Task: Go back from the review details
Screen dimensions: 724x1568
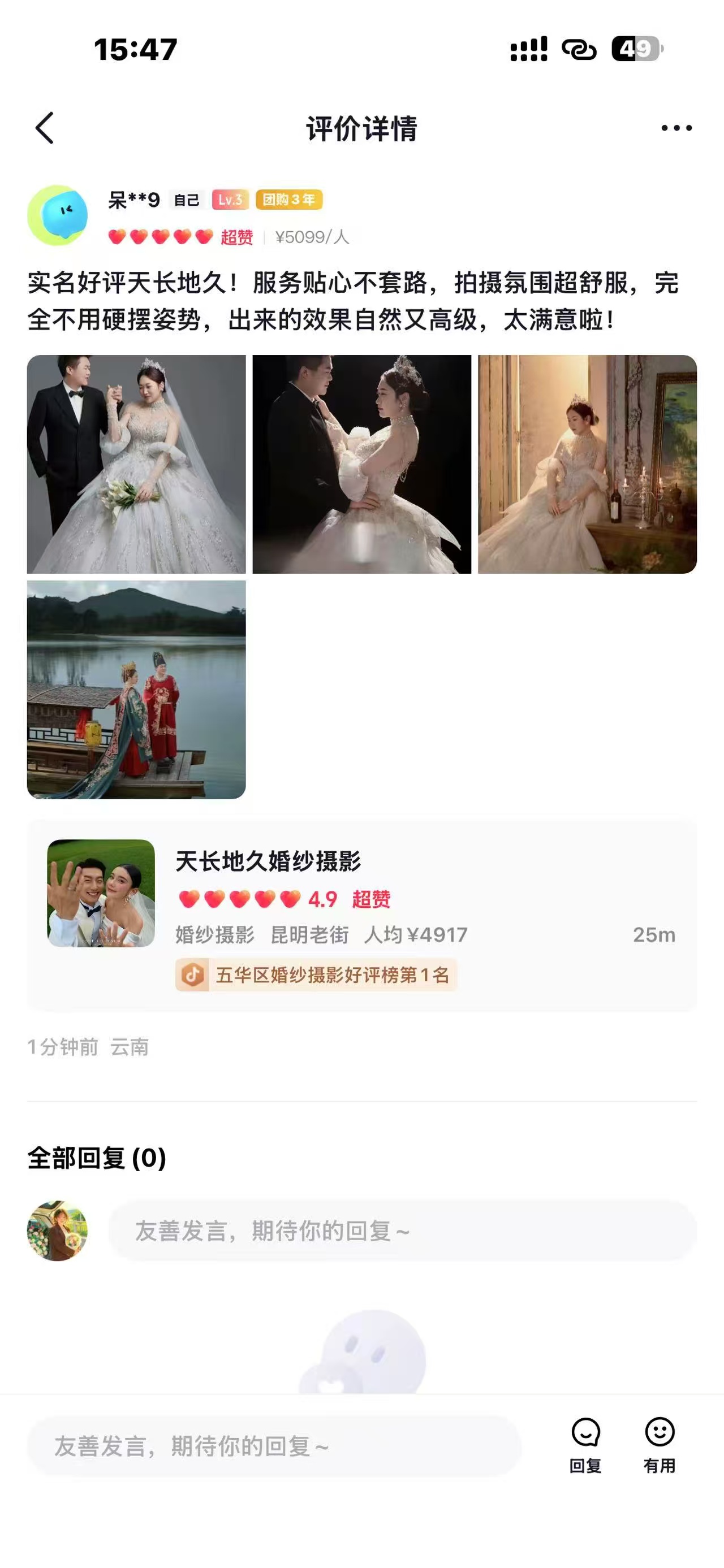Action: (x=45, y=128)
